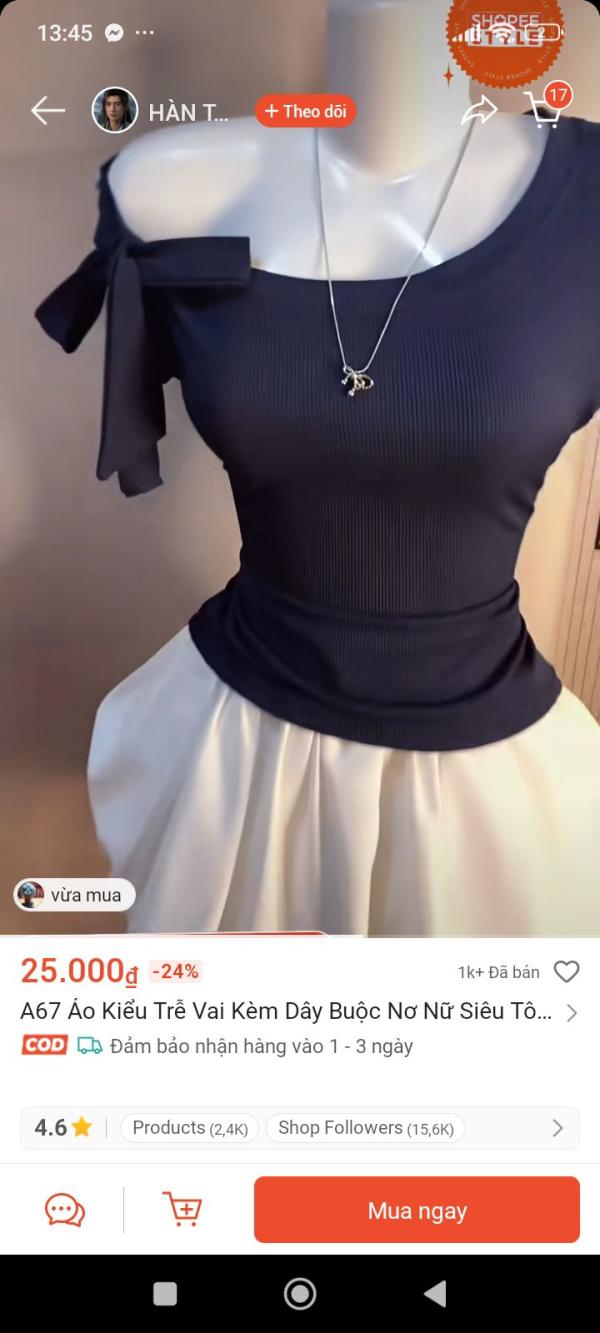Open the shopping cart with 17 items
Image resolution: width=600 pixels, height=1333 pixels.
click(545, 107)
